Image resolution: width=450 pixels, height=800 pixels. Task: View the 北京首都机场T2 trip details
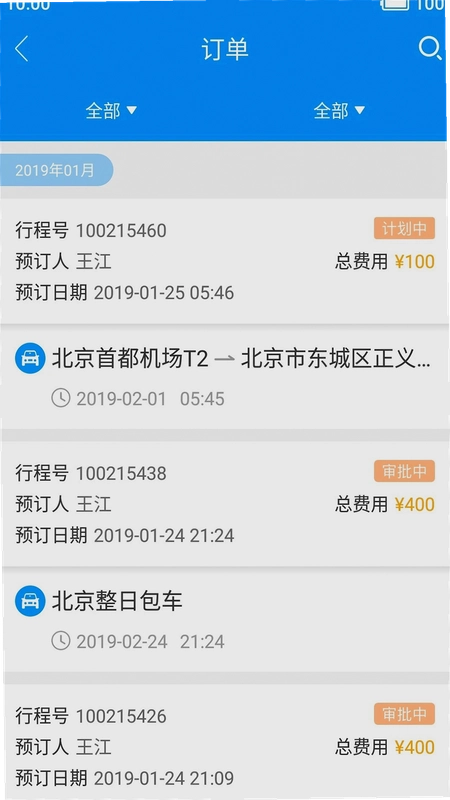point(224,377)
